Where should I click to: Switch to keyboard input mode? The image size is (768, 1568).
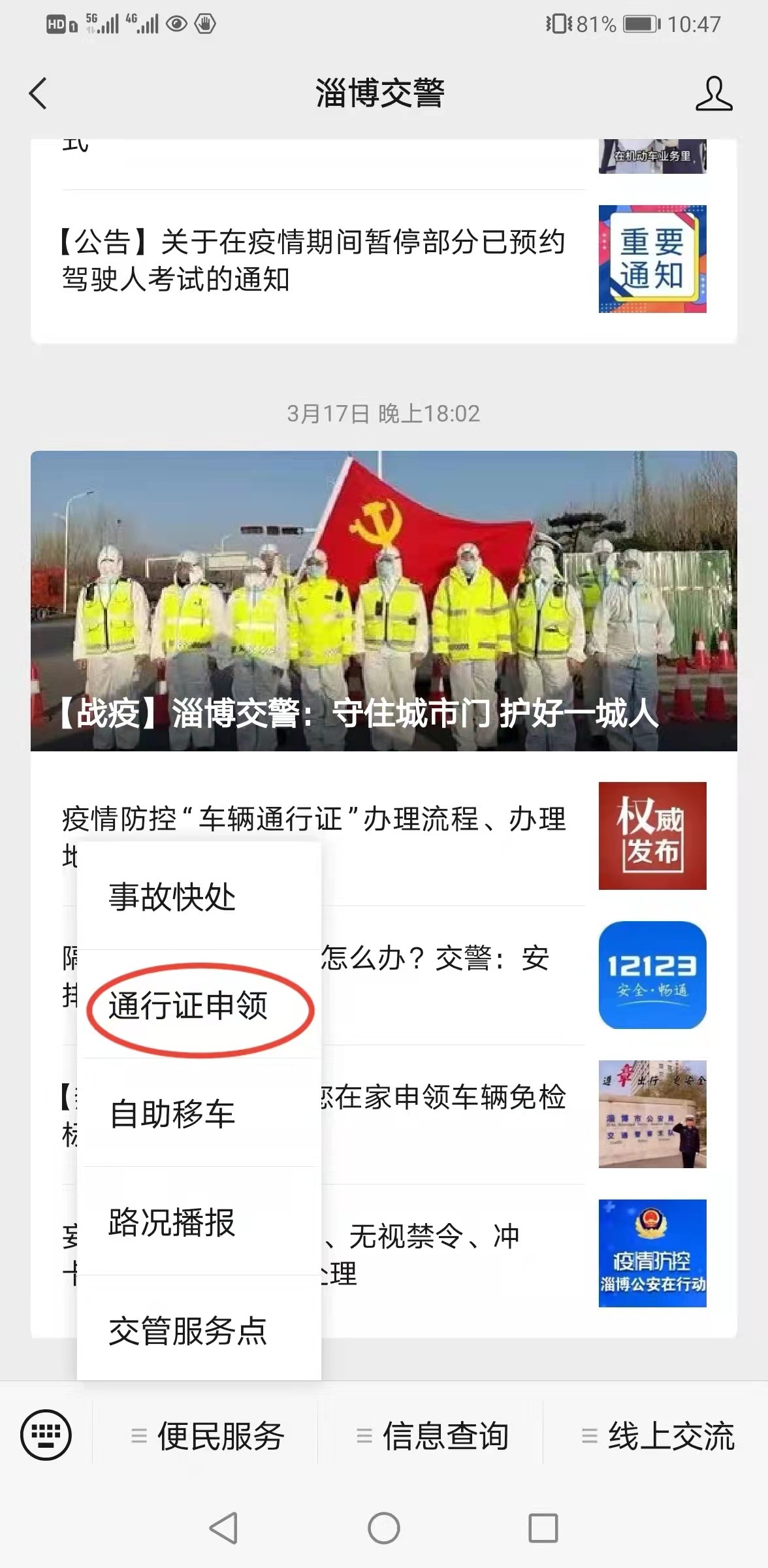coord(46,1435)
